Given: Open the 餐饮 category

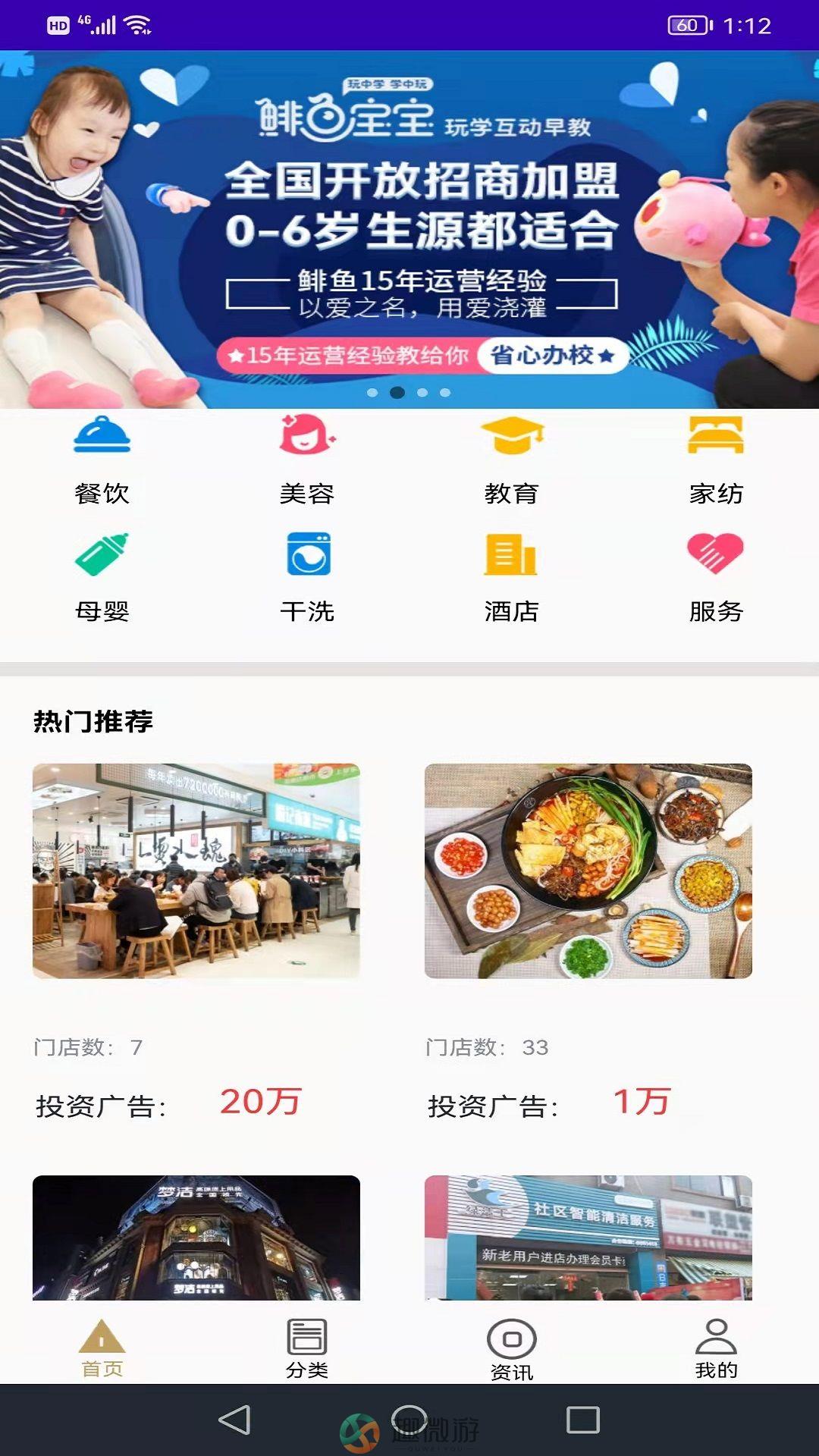Looking at the screenshot, I should [102, 460].
